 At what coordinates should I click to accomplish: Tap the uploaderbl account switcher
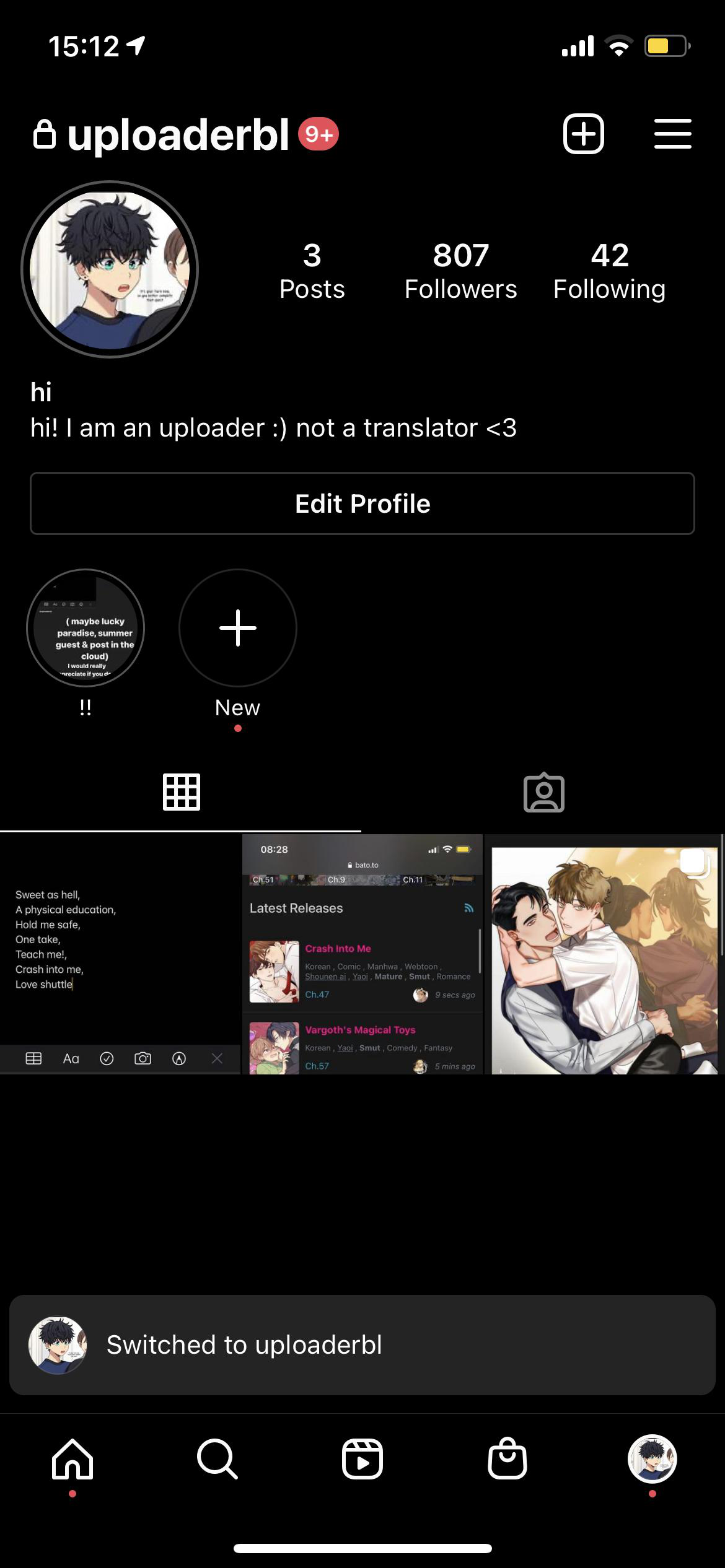click(177, 135)
